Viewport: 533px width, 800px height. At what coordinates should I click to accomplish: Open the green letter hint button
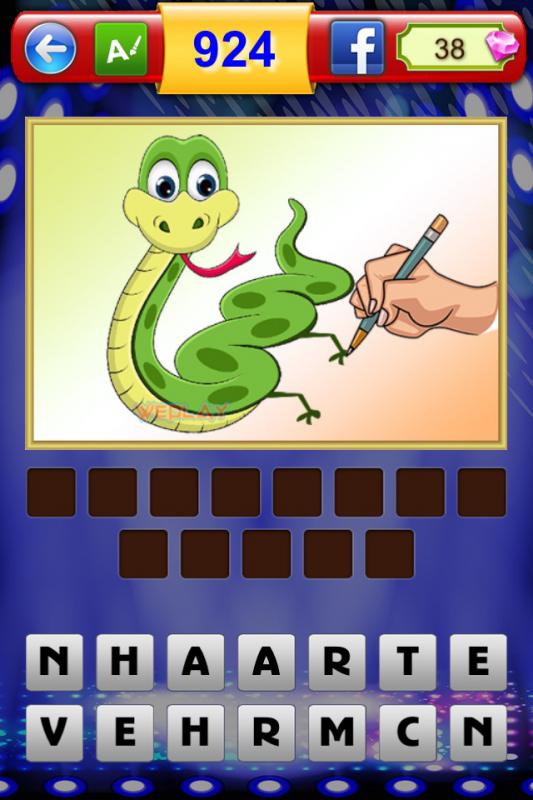(x=121, y=49)
